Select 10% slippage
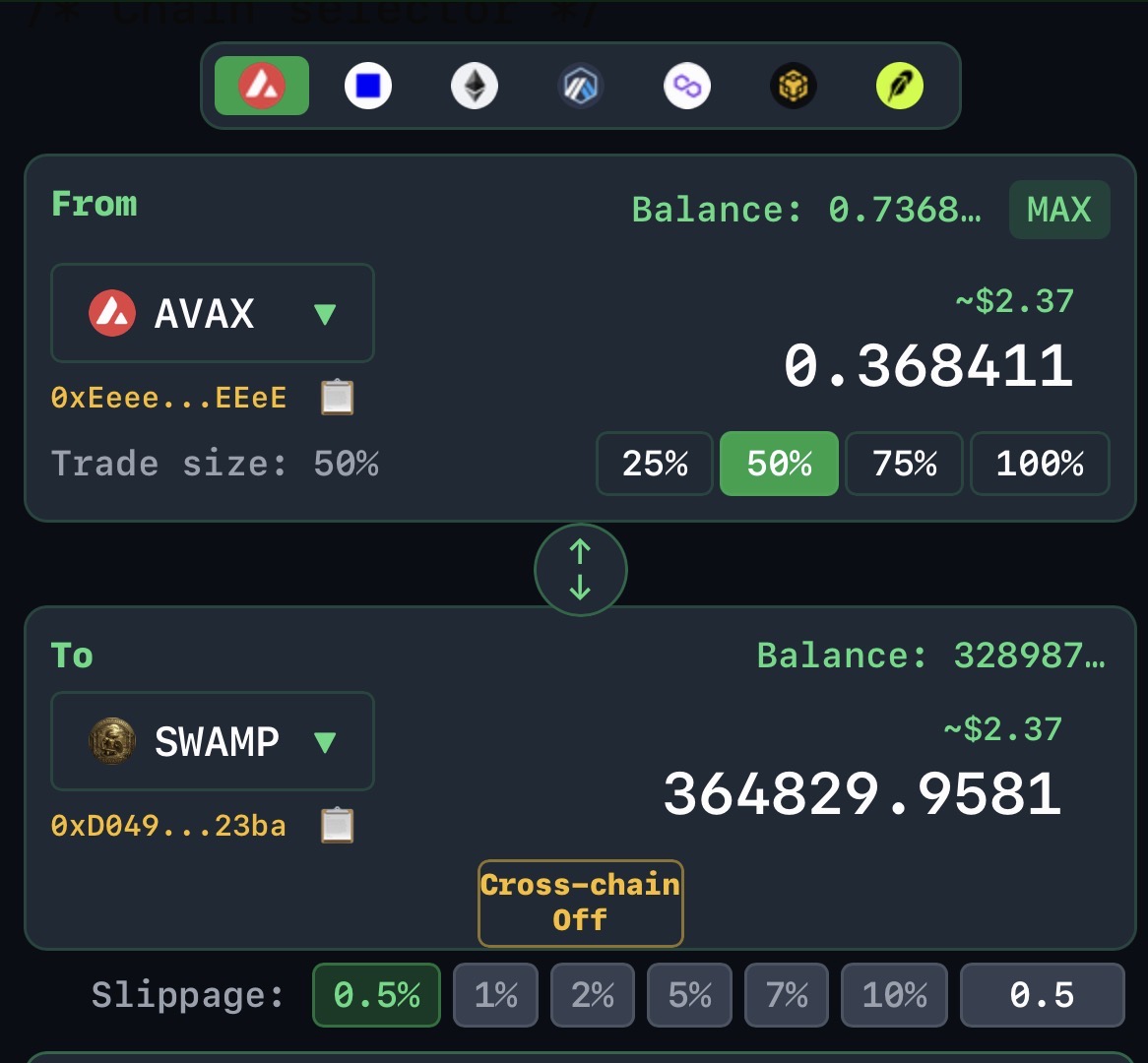The width and height of the screenshot is (1148, 1063). 895,995
